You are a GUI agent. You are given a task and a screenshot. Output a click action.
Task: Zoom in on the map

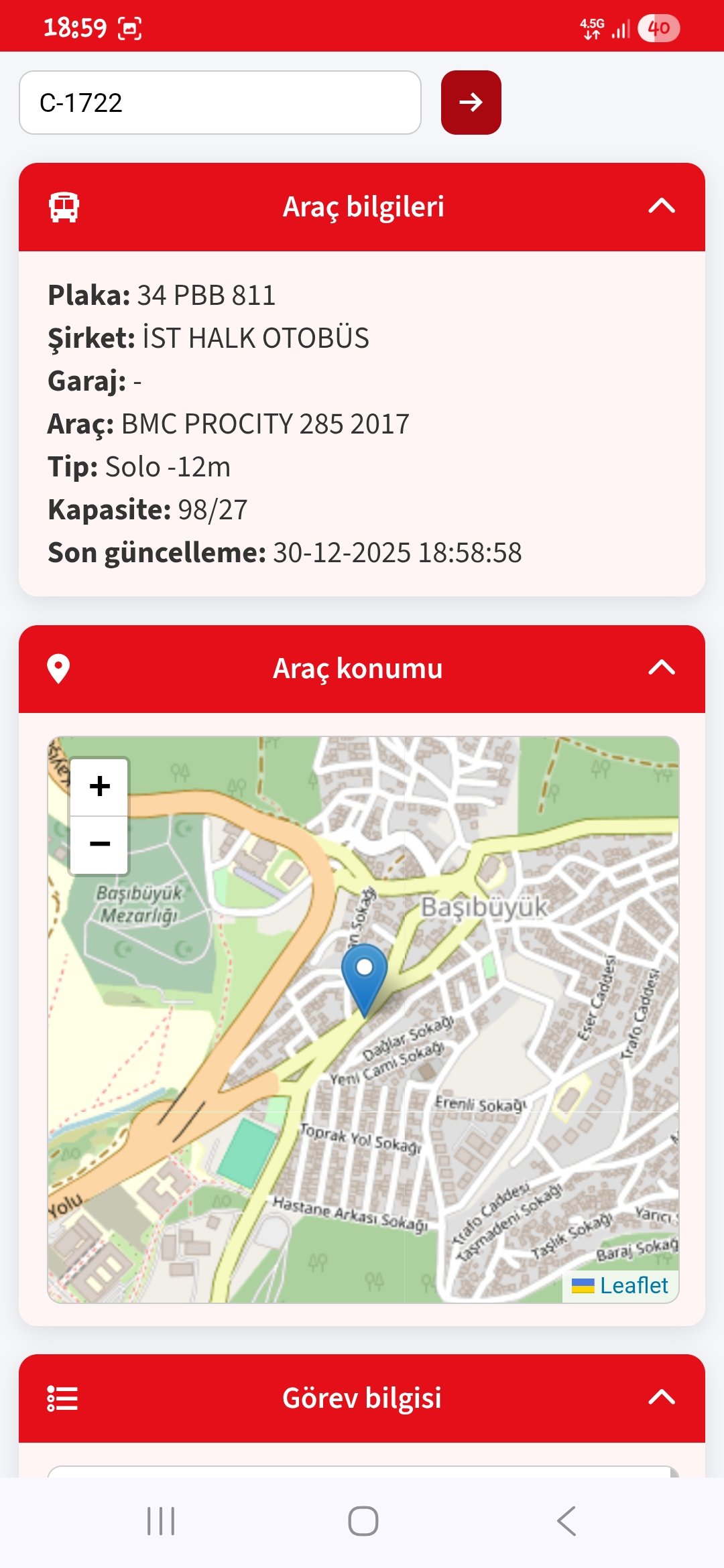point(99,787)
